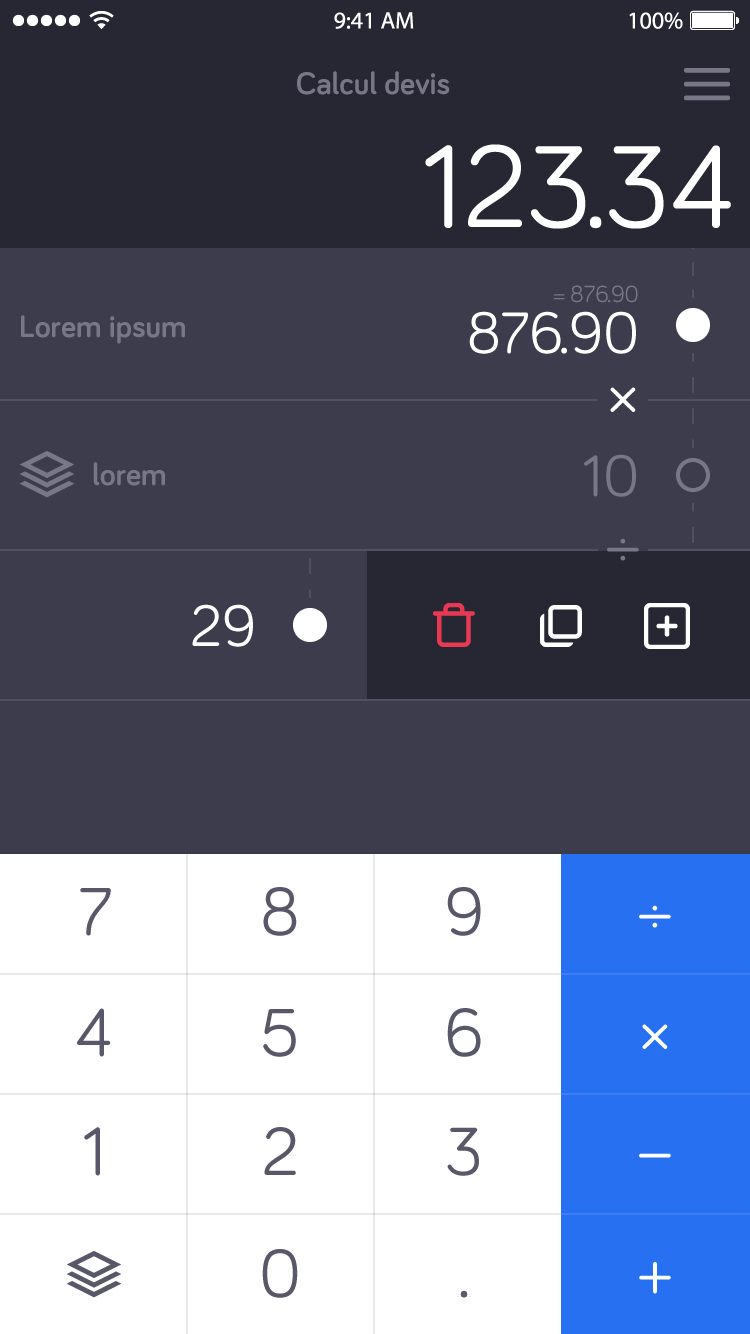Enter digit 3 on keypad

(467, 1155)
